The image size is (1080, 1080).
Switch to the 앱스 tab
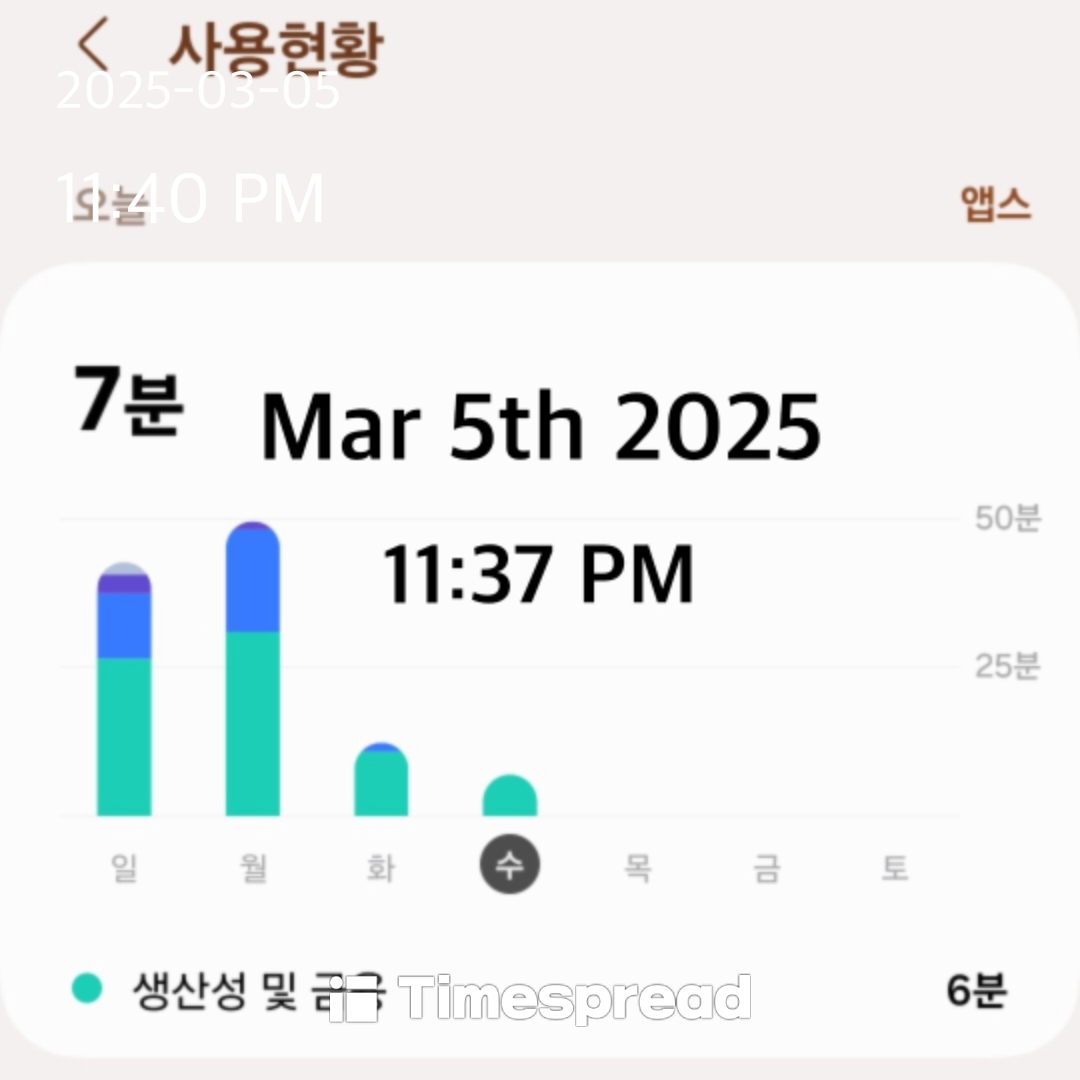tap(995, 204)
